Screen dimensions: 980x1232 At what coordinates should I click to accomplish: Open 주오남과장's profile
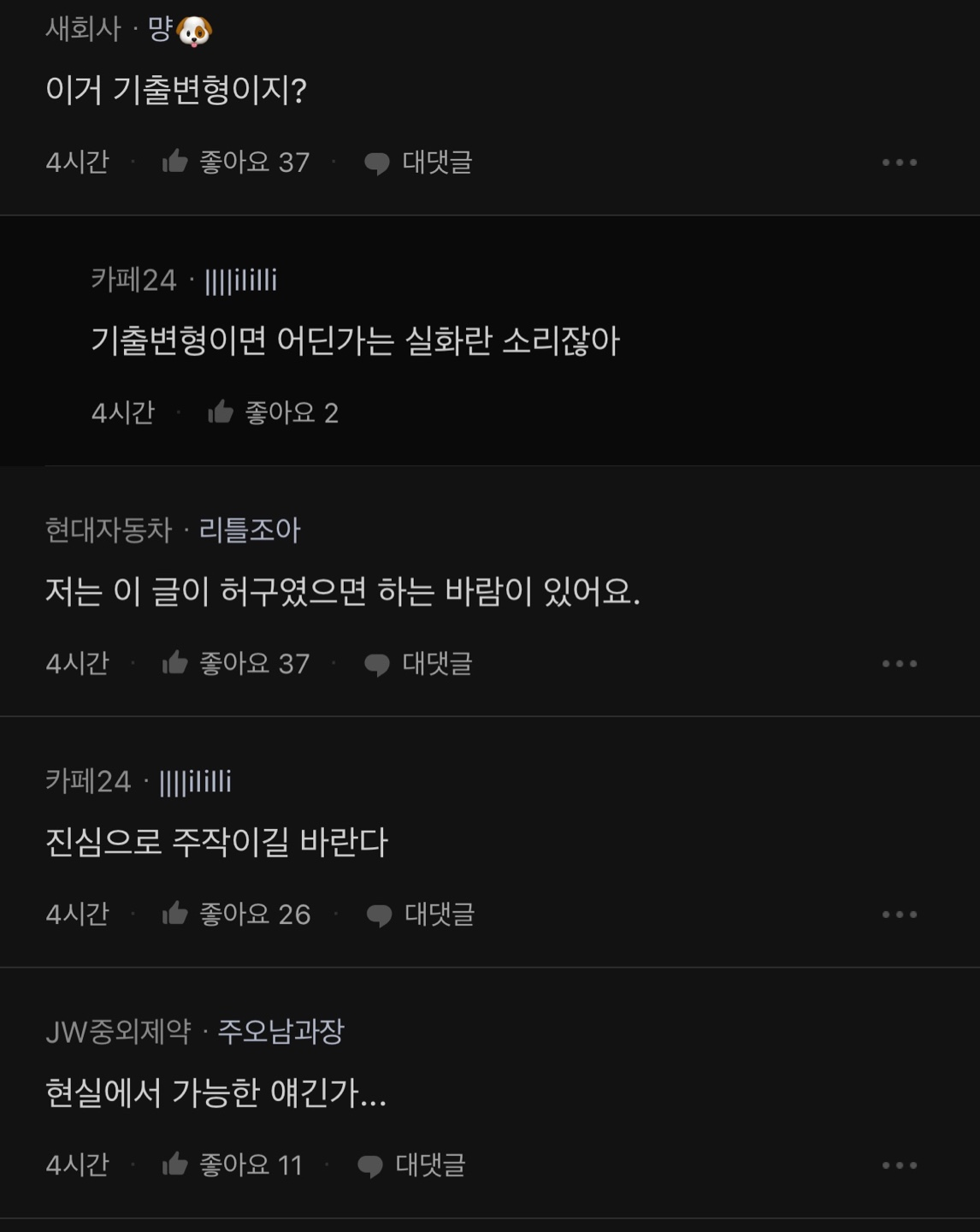(x=280, y=1032)
